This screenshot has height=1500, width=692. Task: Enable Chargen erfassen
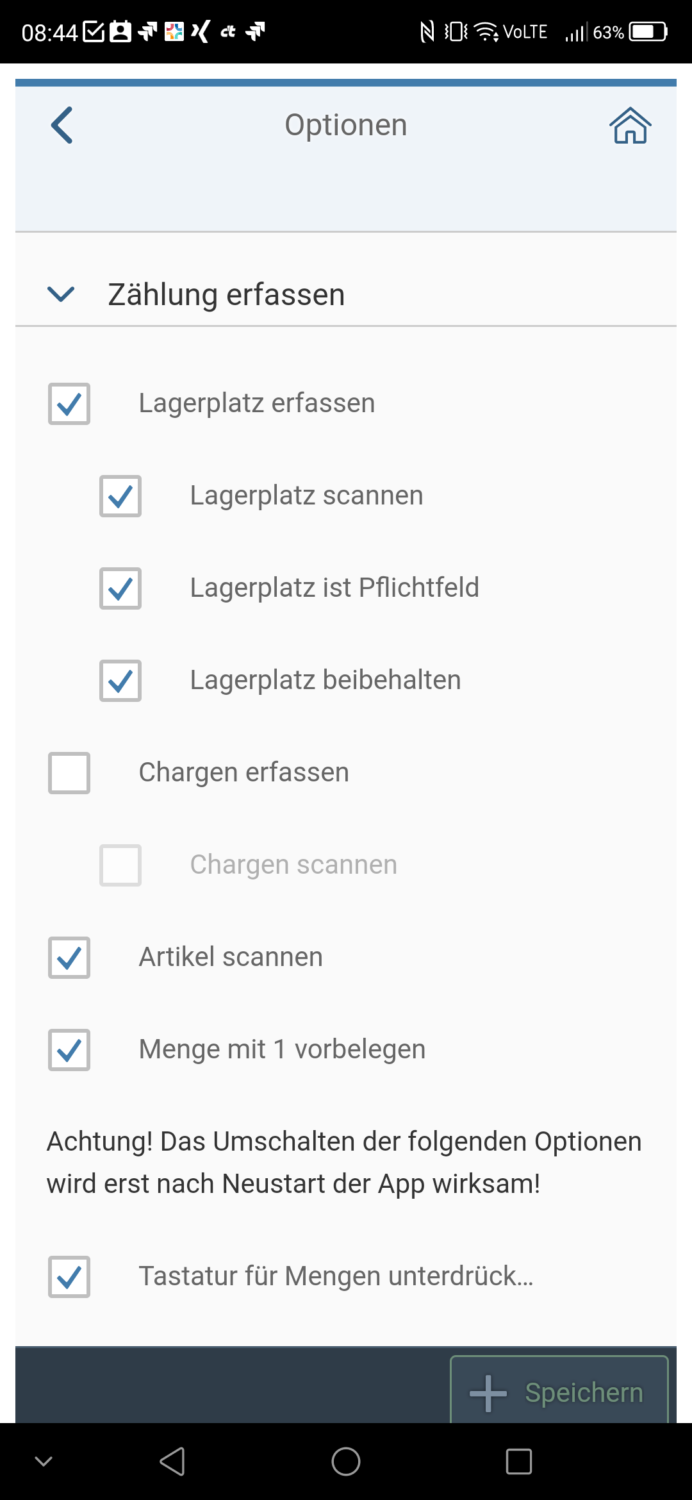click(69, 773)
